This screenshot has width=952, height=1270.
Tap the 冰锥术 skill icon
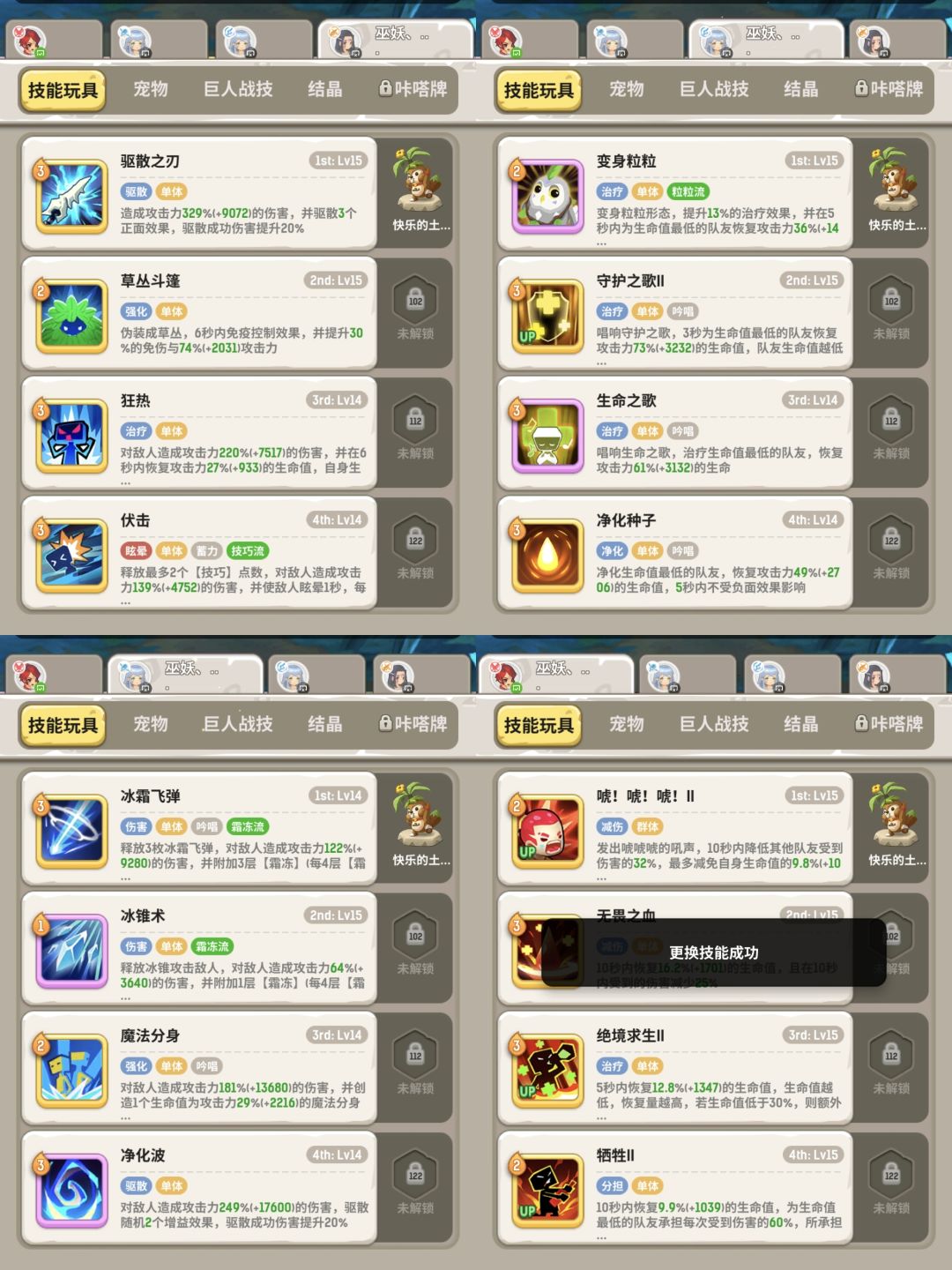click(x=72, y=948)
